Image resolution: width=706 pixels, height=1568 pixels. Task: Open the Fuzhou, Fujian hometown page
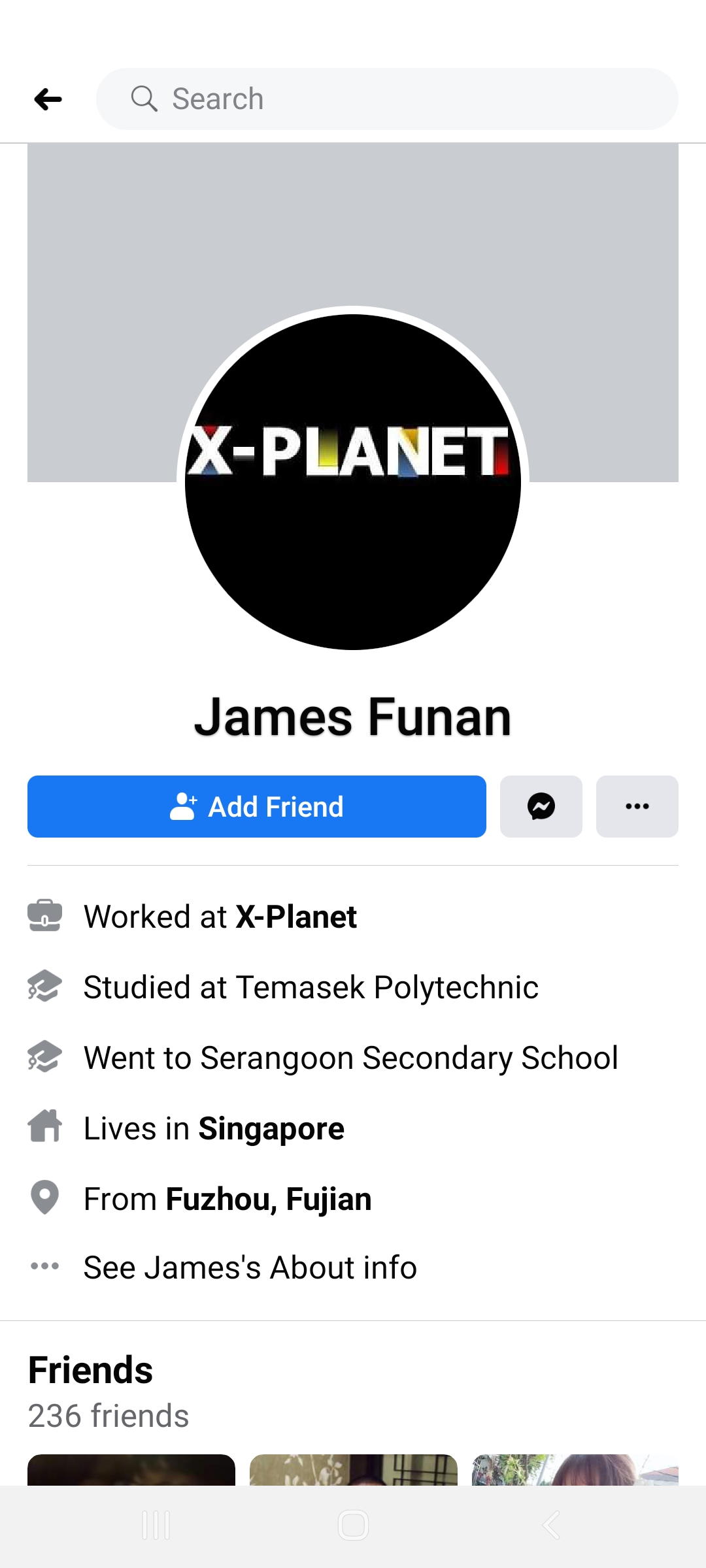tap(268, 1199)
